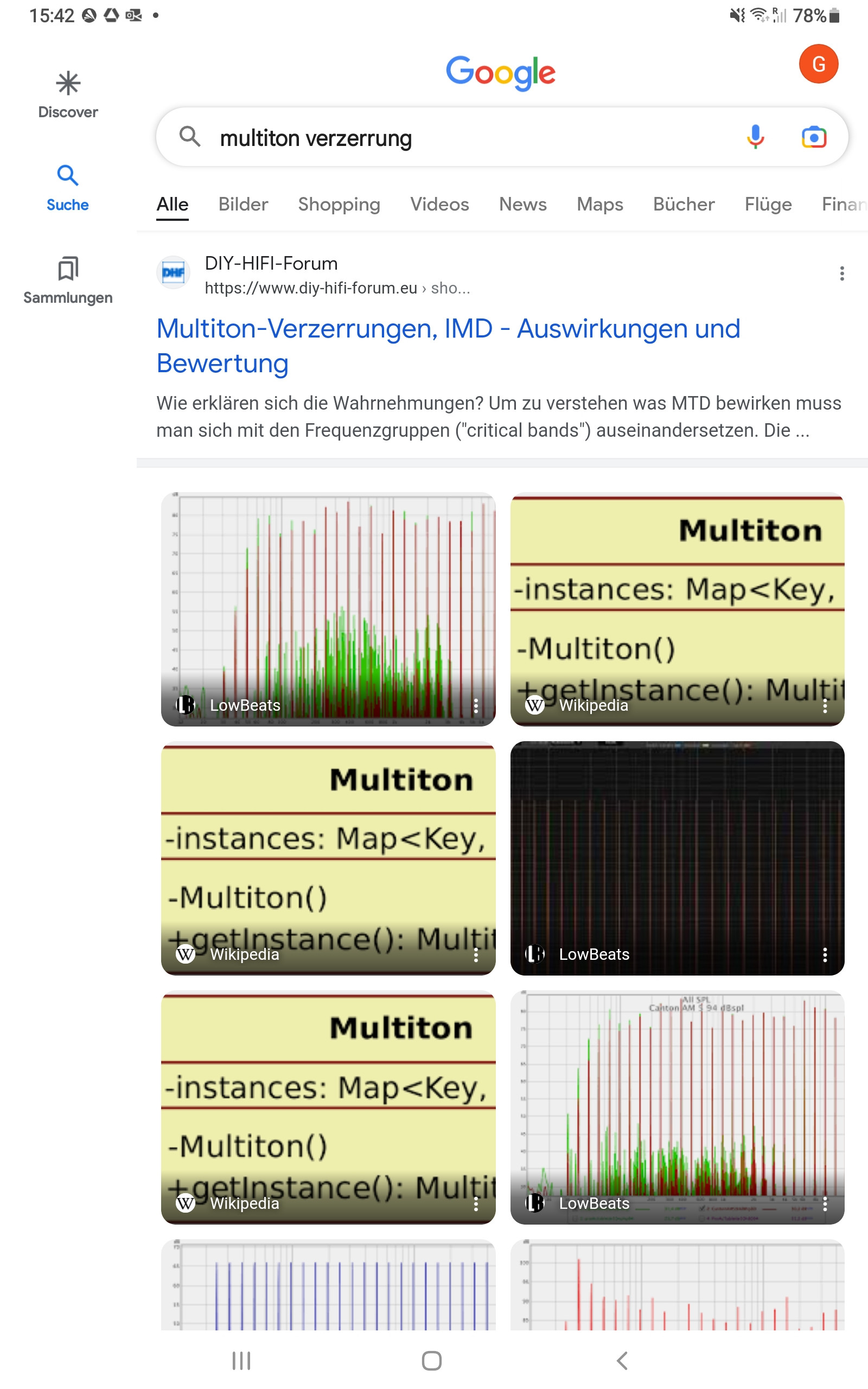This screenshot has height=1389, width=868.
Task: Go back with the system back button
Action: (623, 1360)
